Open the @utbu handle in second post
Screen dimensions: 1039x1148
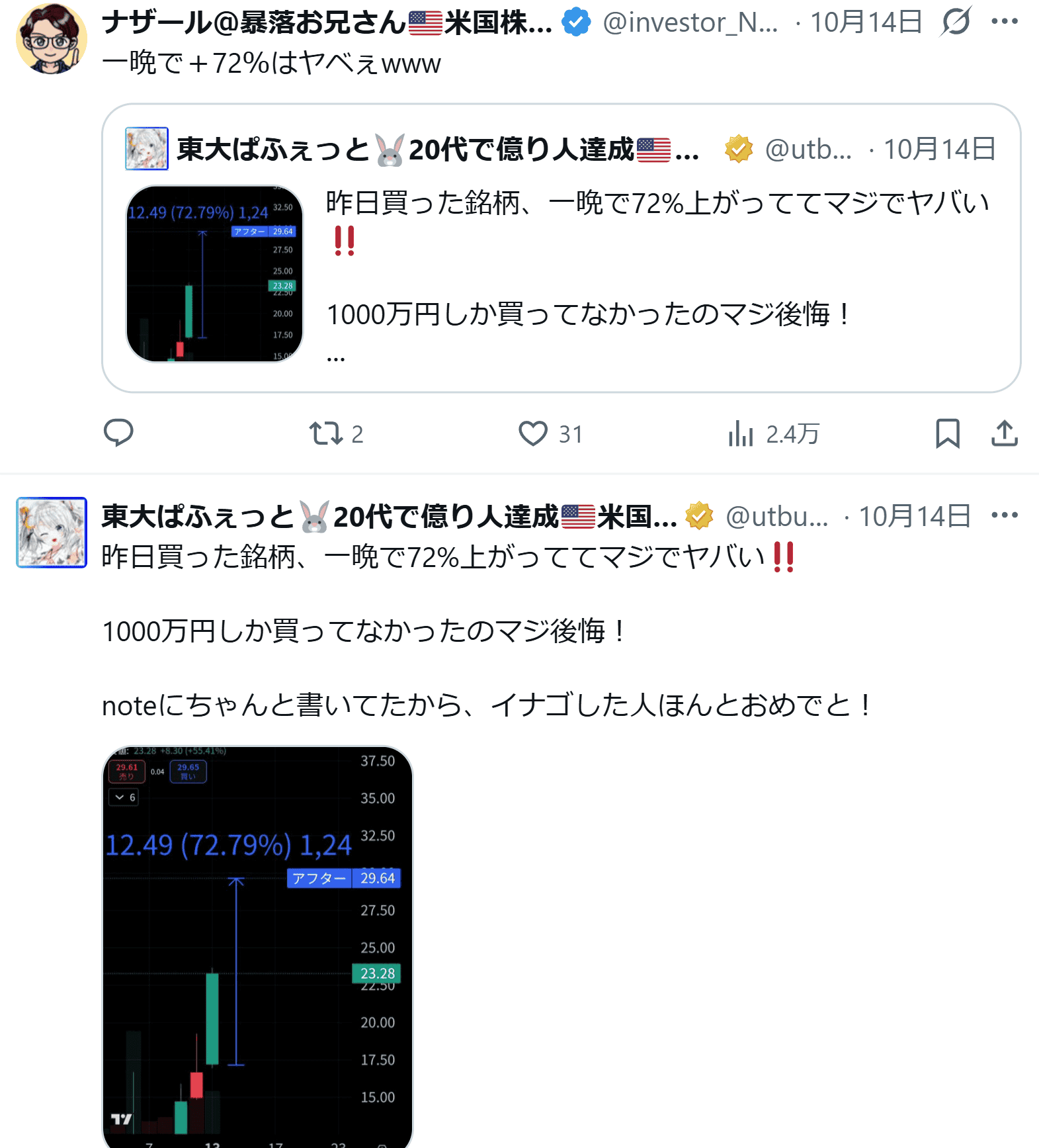click(x=776, y=516)
